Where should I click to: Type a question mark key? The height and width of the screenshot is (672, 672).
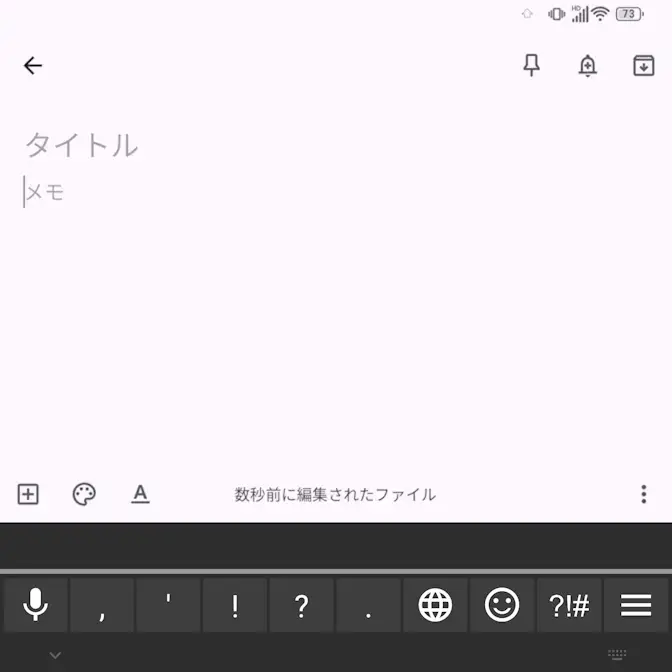pos(301,605)
